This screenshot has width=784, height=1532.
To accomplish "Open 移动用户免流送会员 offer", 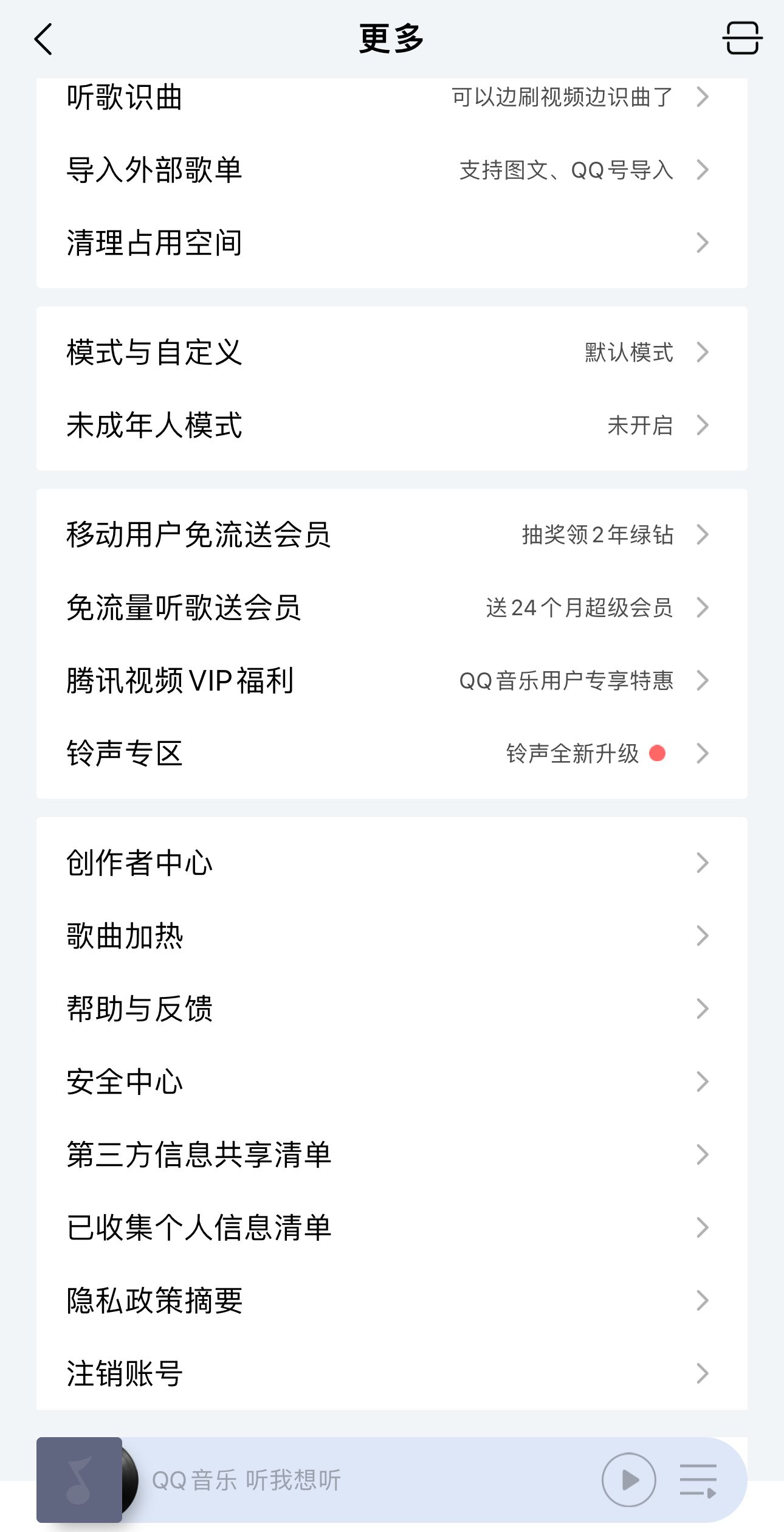I will pyautogui.click(x=392, y=535).
